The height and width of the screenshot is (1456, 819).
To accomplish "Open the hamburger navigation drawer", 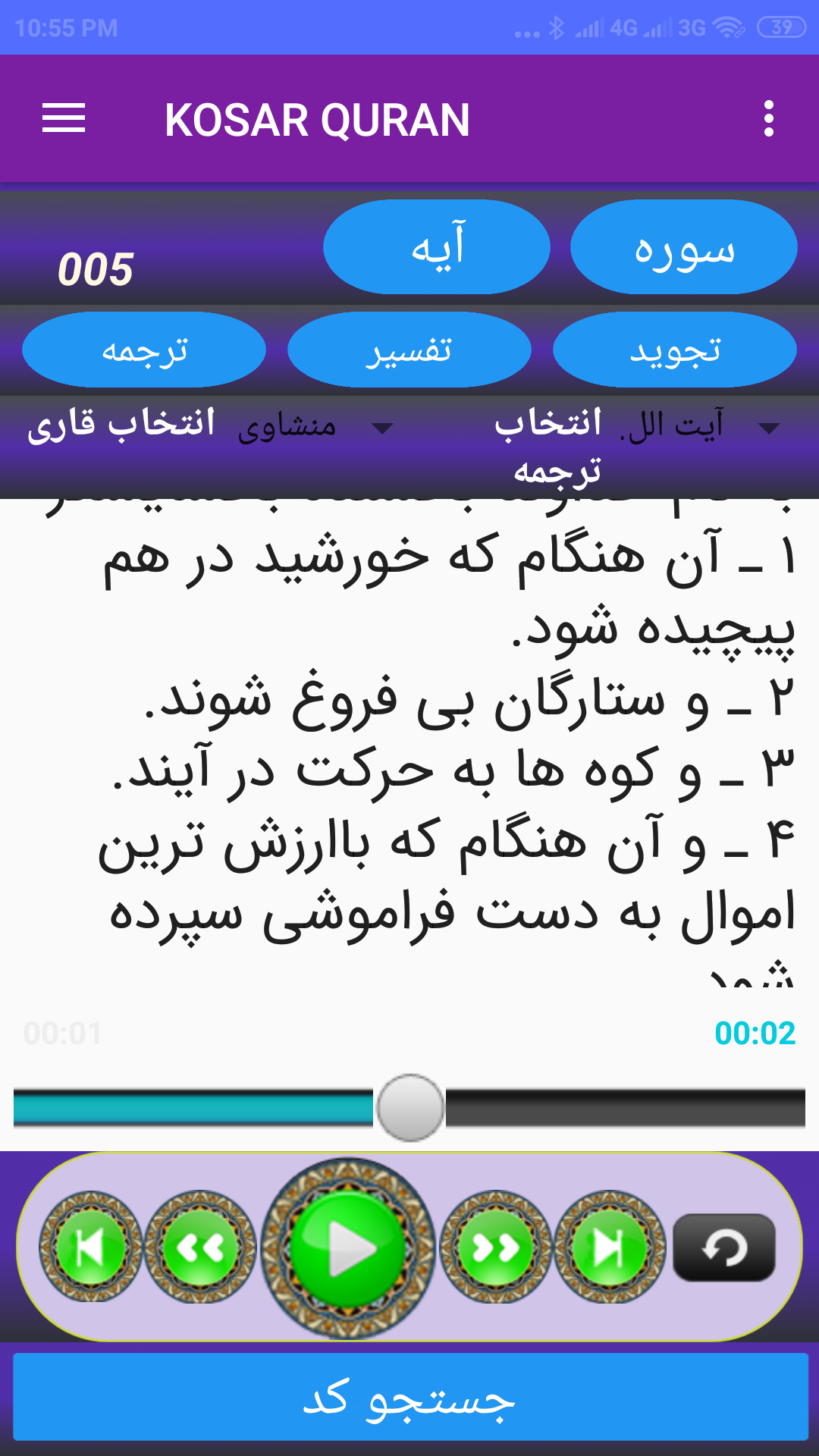I will click(x=64, y=118).
